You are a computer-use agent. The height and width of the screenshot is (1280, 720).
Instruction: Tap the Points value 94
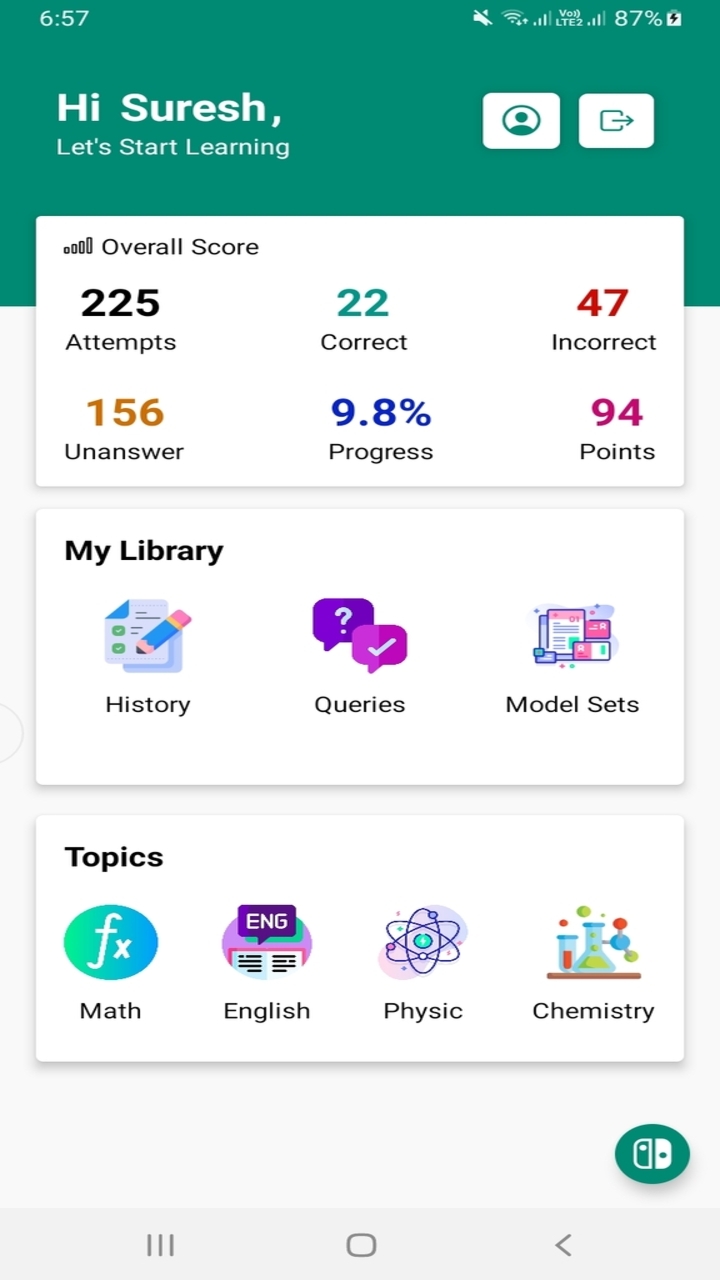coord(617,412)
